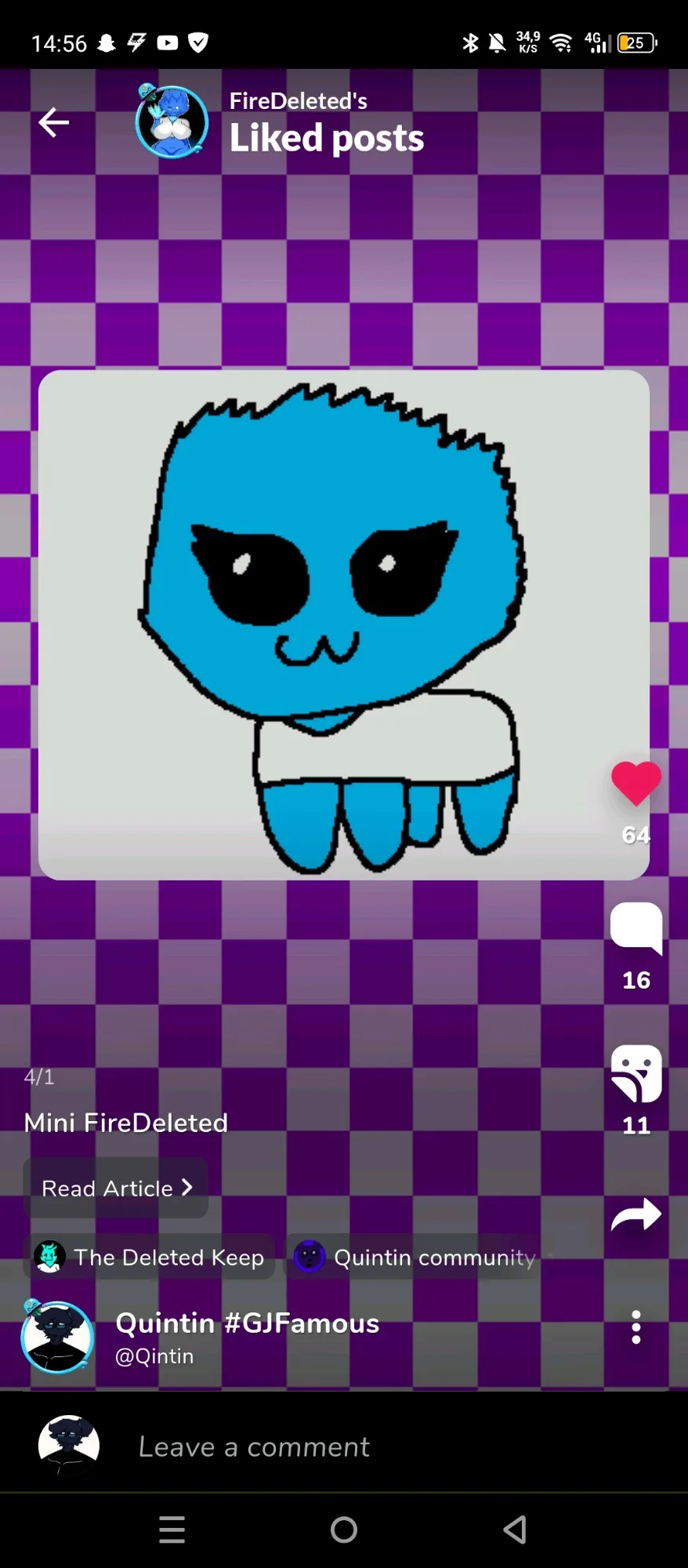
Task: Open the three-dot post options menu
Action: click(x=636, y=1327)
